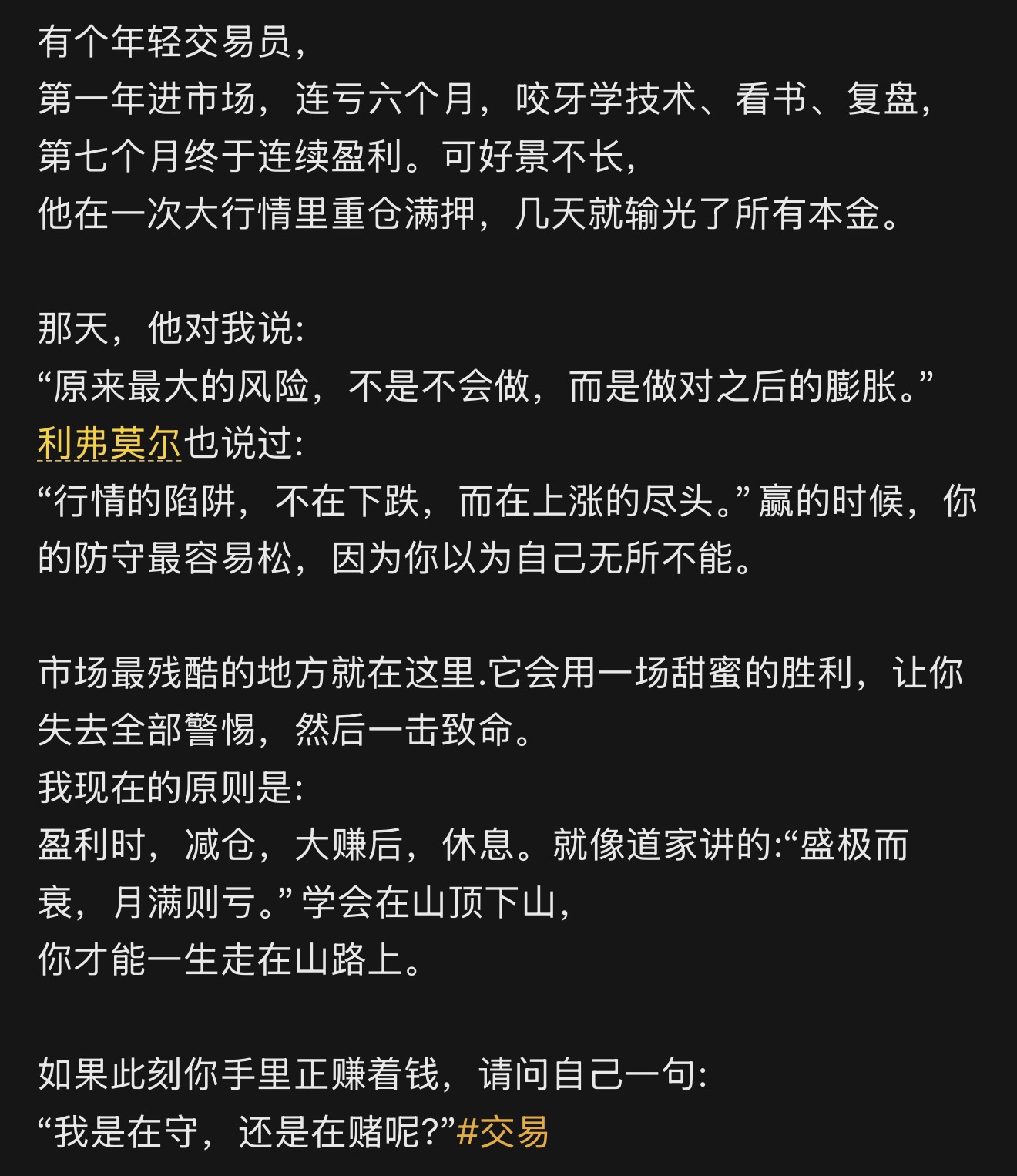
Task: Tap the #交易 hashtag
Action: tap(502, 1132)
